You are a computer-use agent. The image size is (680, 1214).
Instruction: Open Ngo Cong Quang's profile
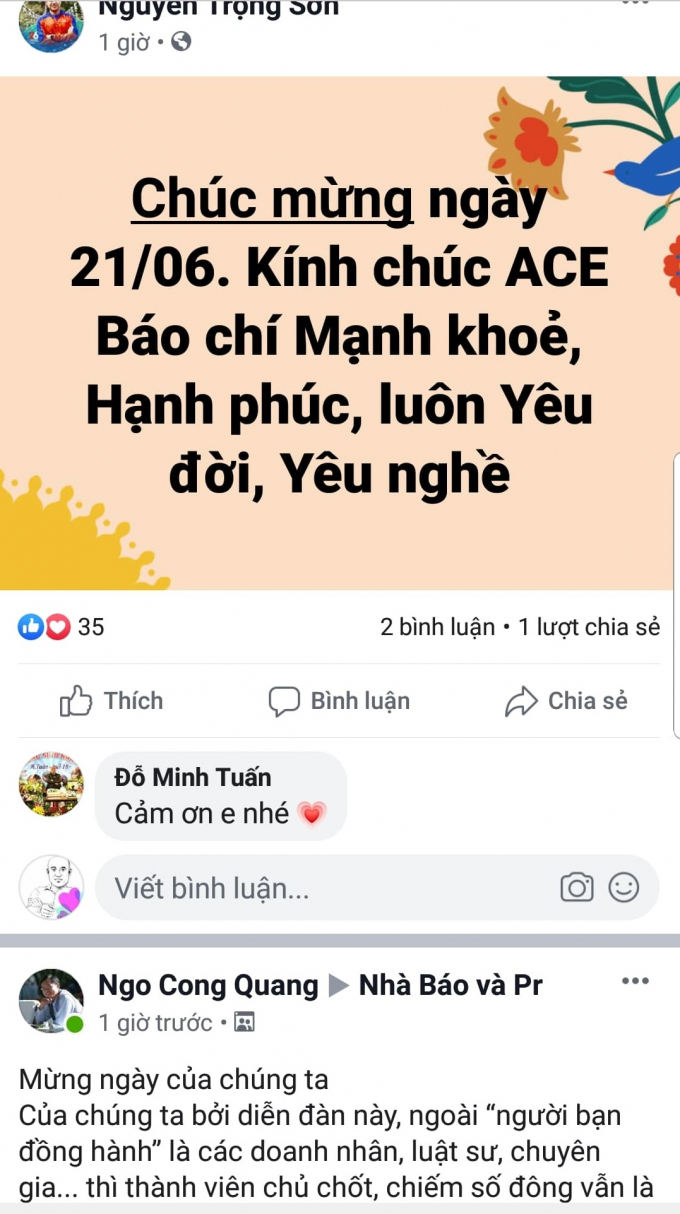pyautogui.click(x=207, y=985)
